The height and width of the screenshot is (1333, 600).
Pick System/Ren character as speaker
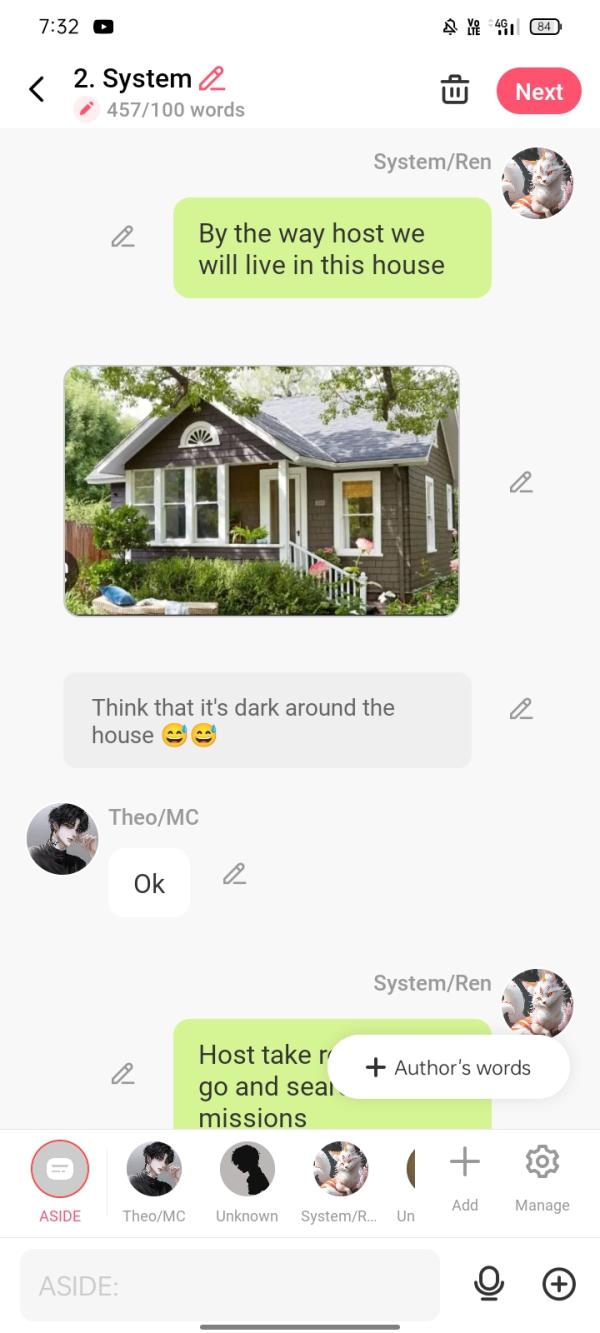point(340,1169)
